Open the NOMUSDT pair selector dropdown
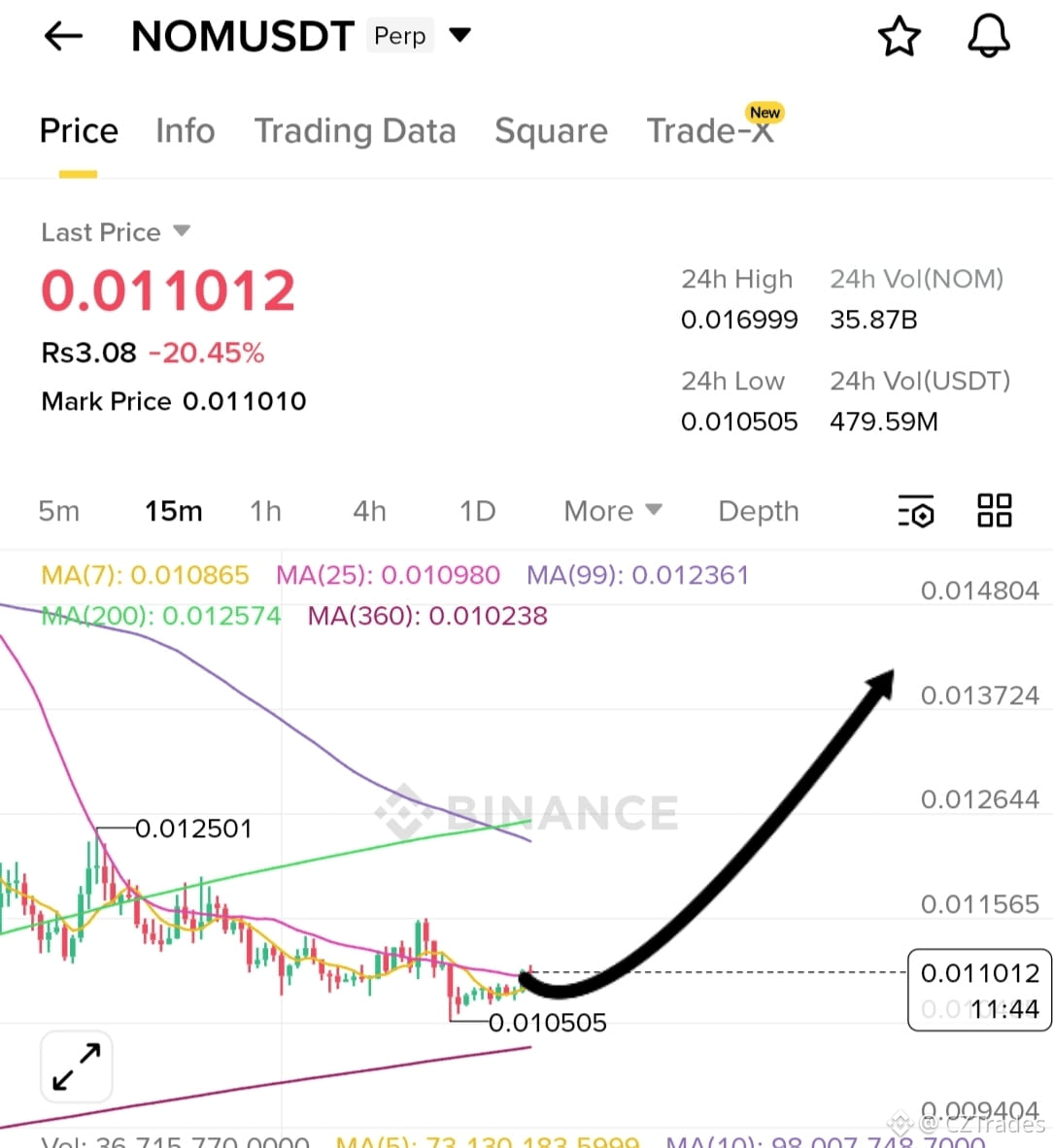 (459, 35)
